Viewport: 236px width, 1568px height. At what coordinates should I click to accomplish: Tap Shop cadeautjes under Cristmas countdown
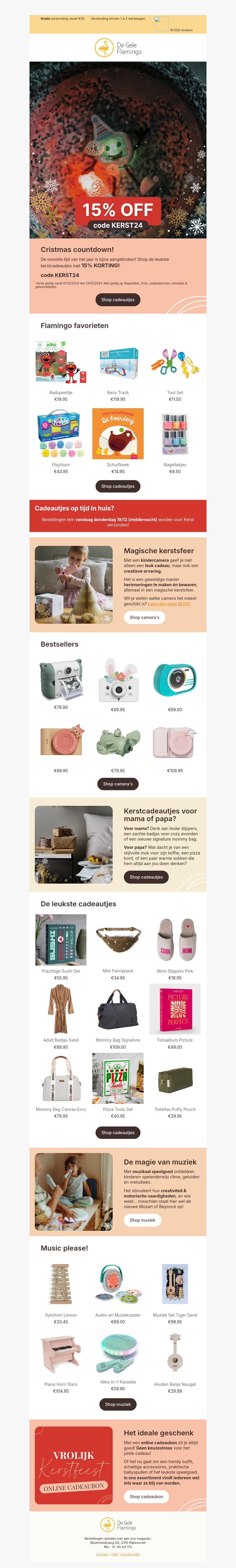[x=118, y=299]
